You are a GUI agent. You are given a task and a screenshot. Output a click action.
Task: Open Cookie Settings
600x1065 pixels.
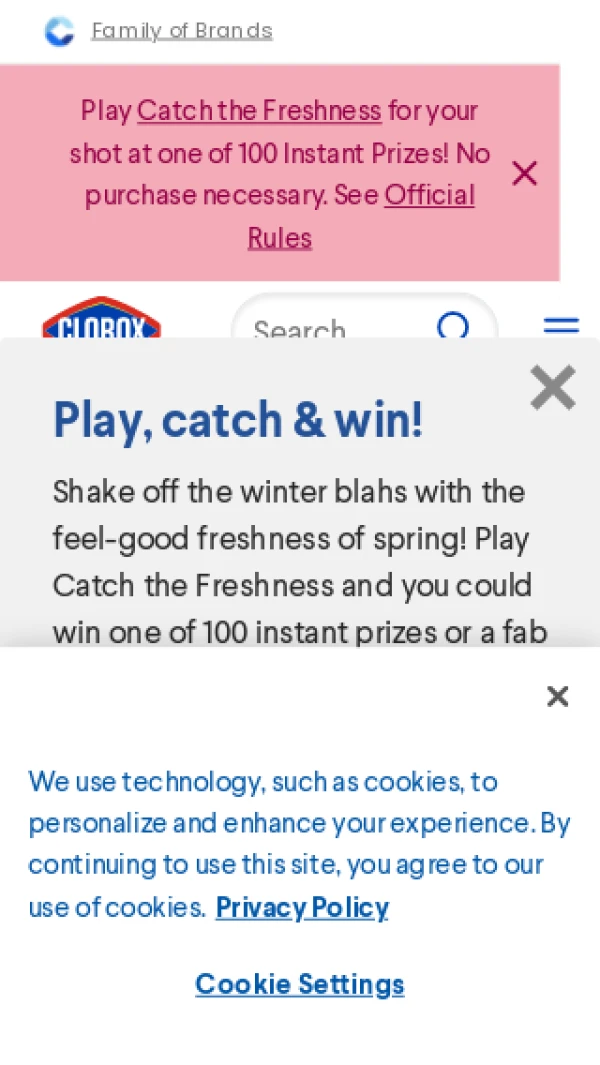click(x=300, y=984)
